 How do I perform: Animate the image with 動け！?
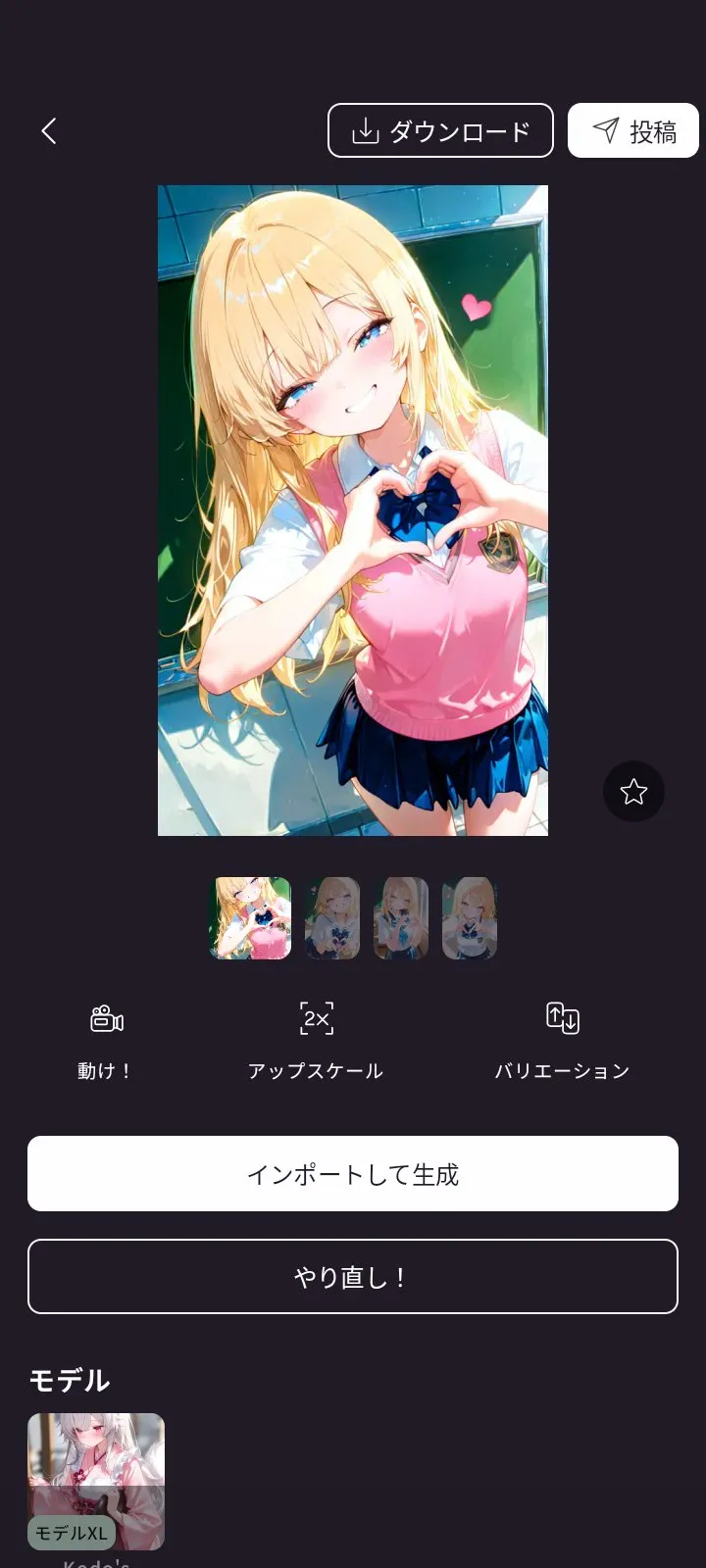pos(106,1041)
